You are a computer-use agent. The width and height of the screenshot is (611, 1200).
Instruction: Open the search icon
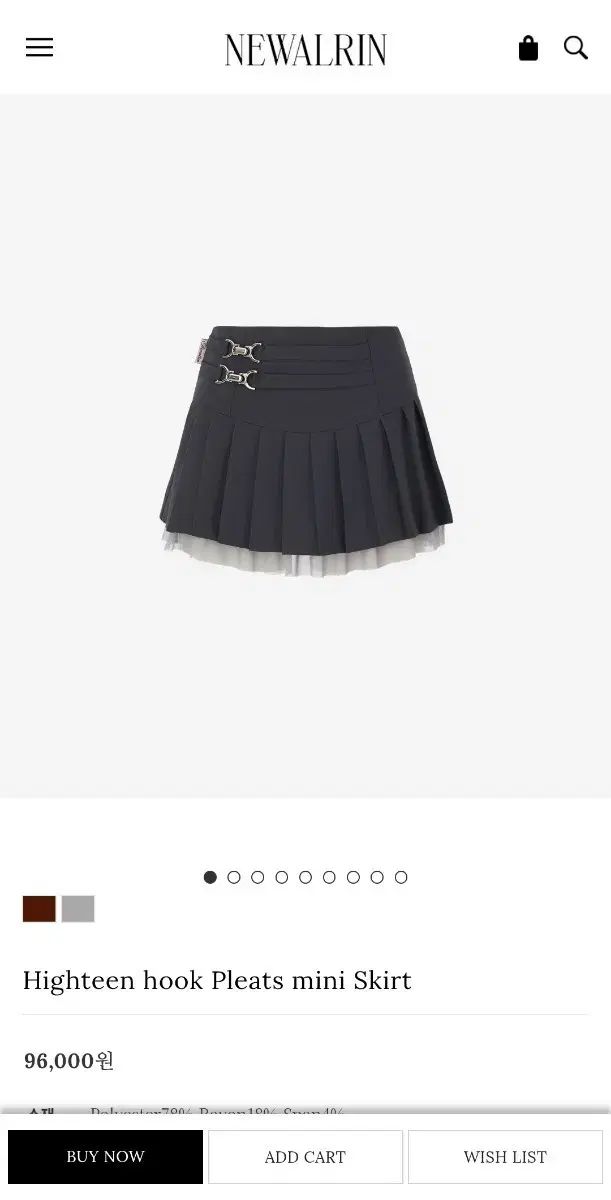click(576, 47)
